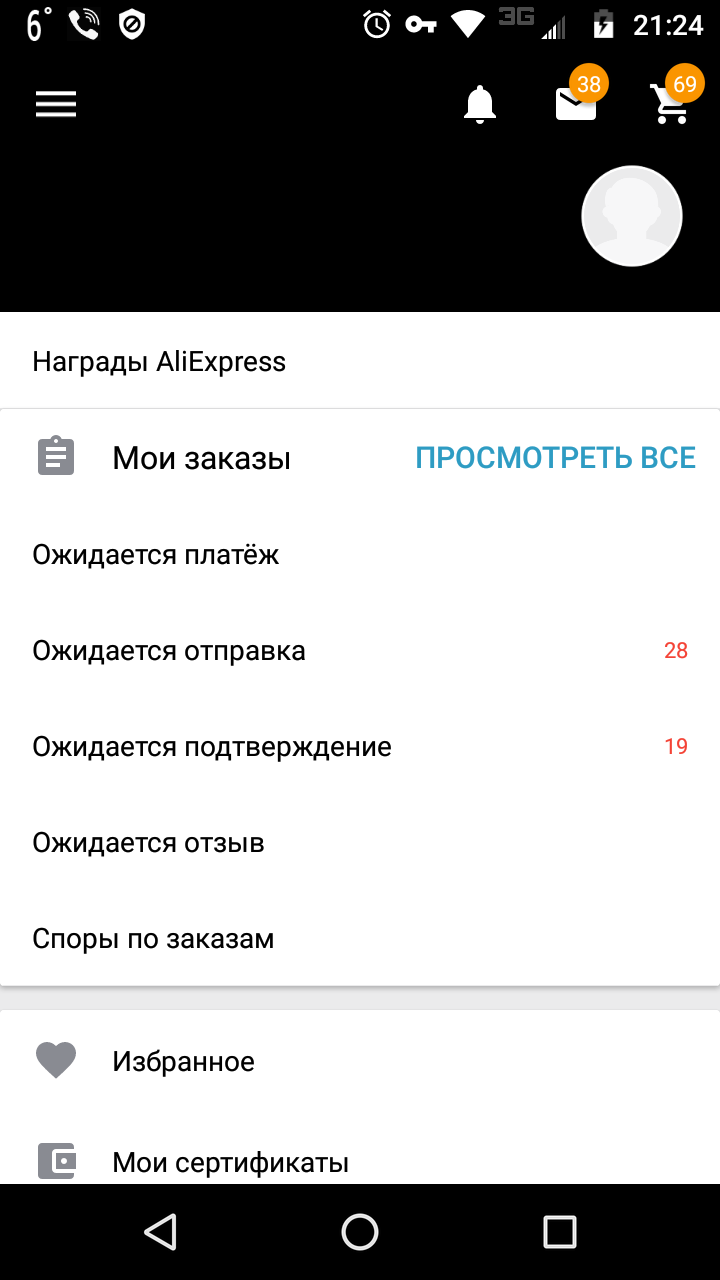Viewport: 720px width, 1280px height.
Task: Open messages with 38 unread
Action: click(577, 103)
